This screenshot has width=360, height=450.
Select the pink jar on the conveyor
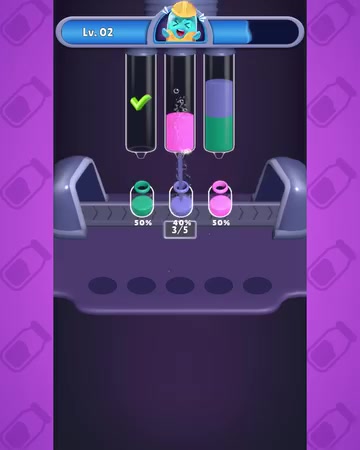[x=220, y=199]
